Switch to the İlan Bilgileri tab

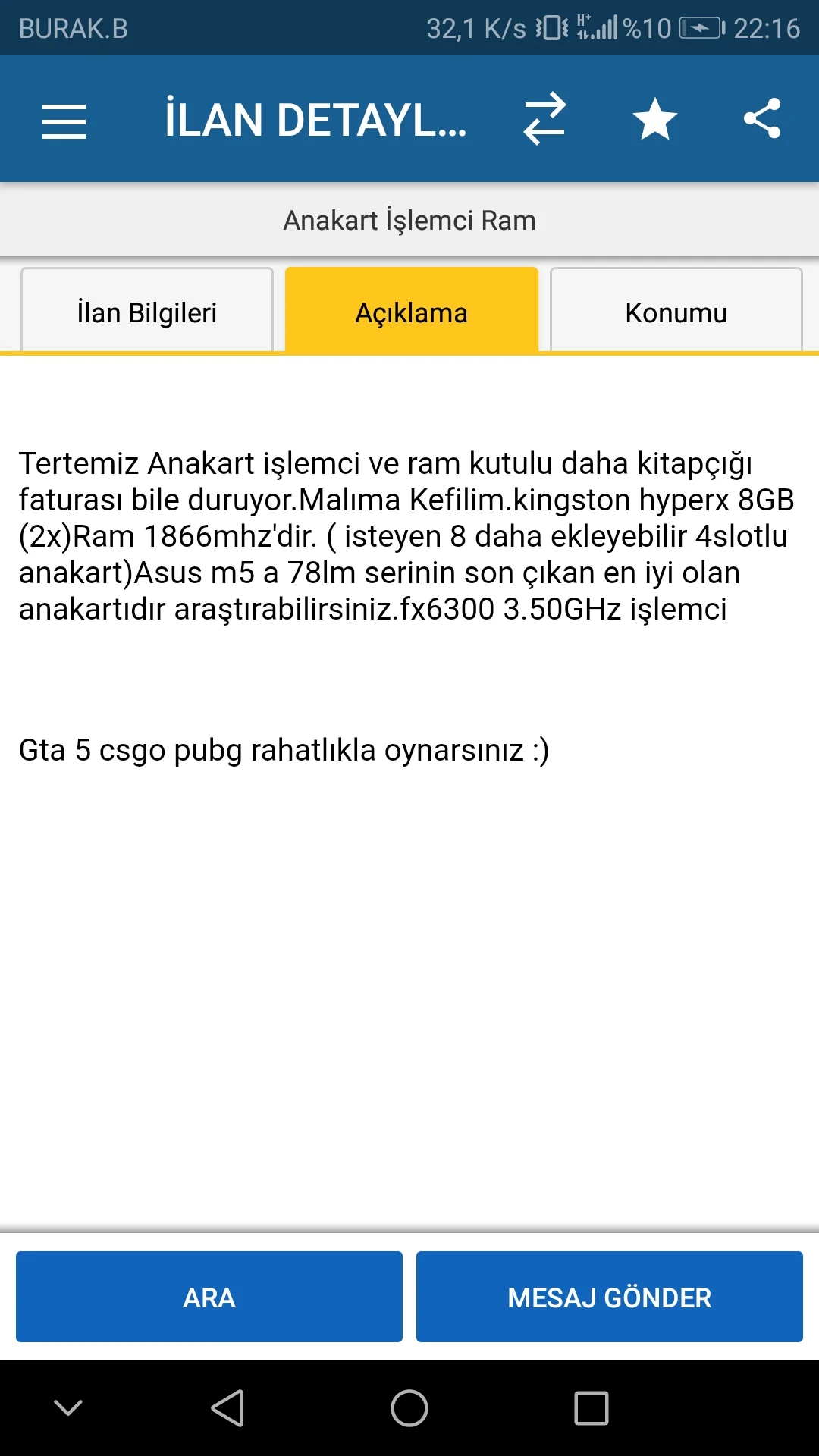pos(147,312)
